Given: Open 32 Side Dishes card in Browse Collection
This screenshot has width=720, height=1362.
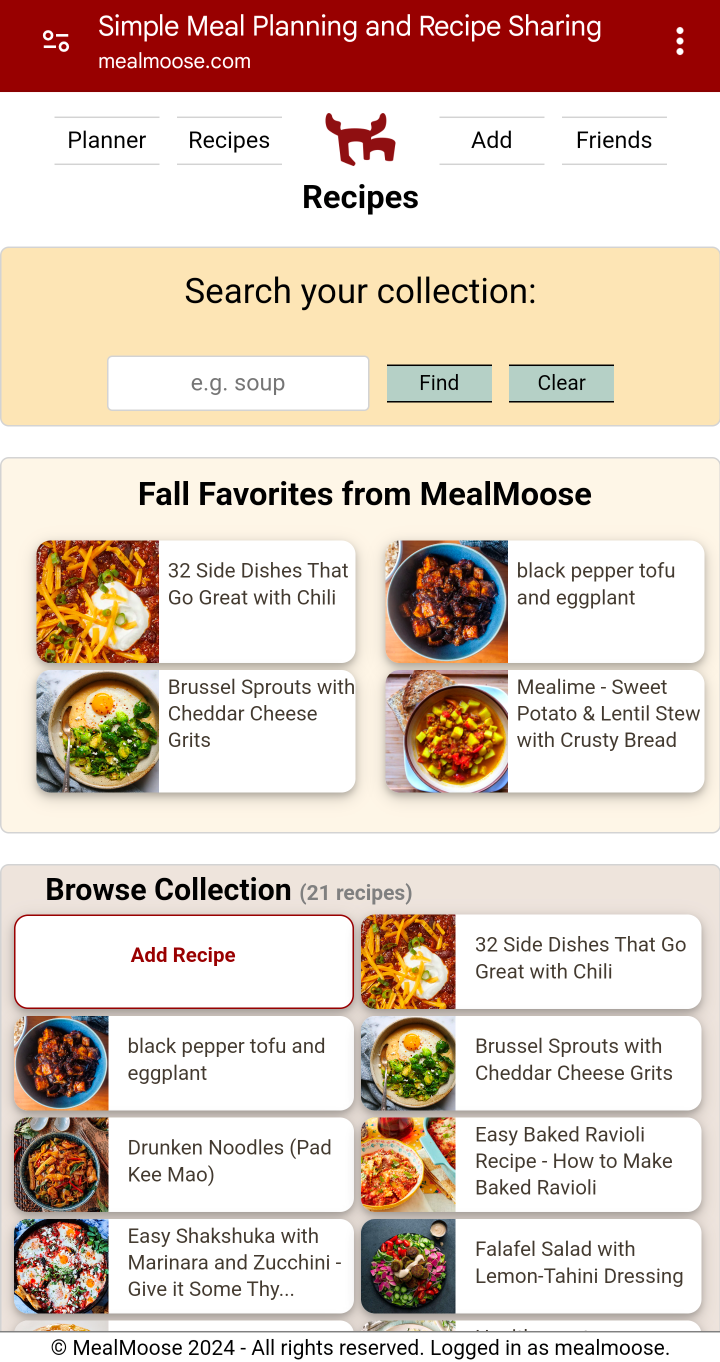Looking at the screenshot, I should (531, 961).
